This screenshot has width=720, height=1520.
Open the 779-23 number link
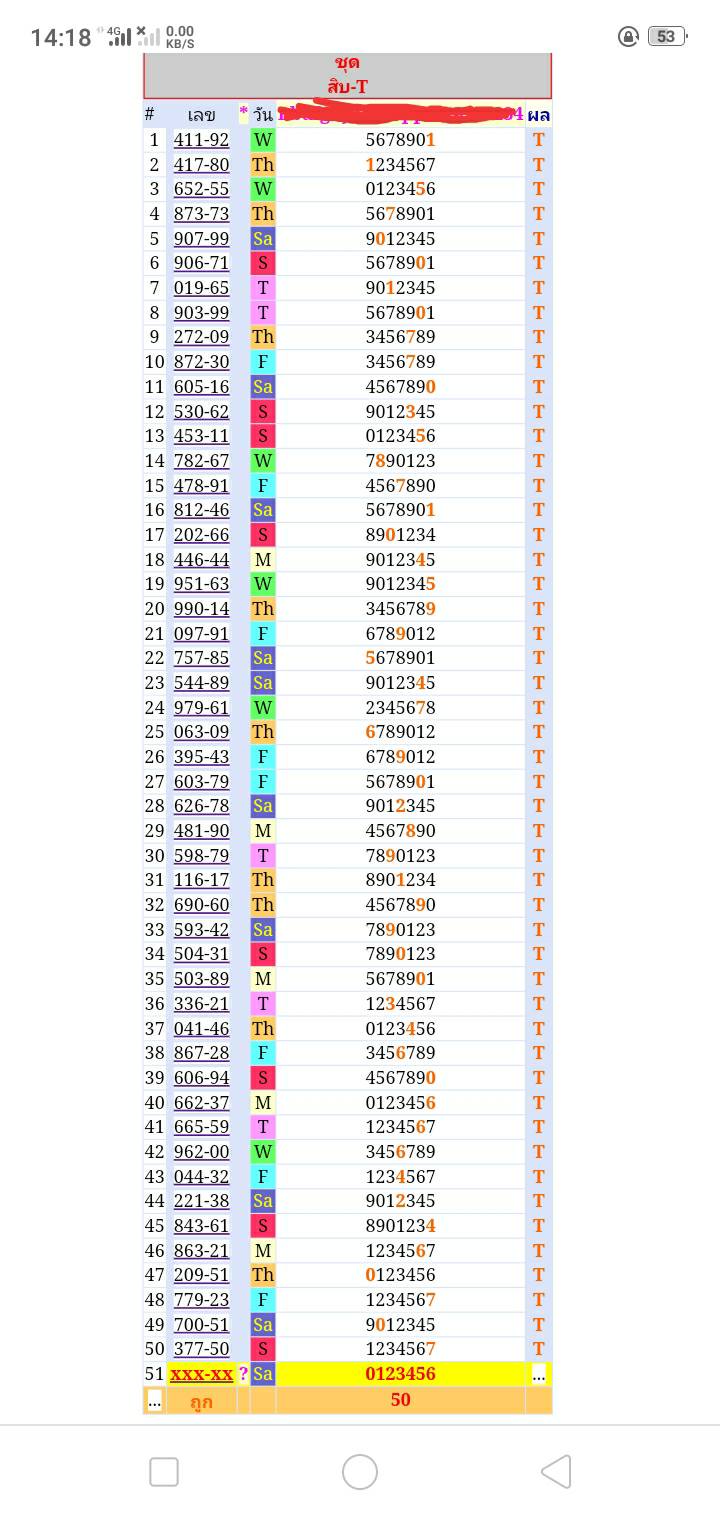(201, 1300)
